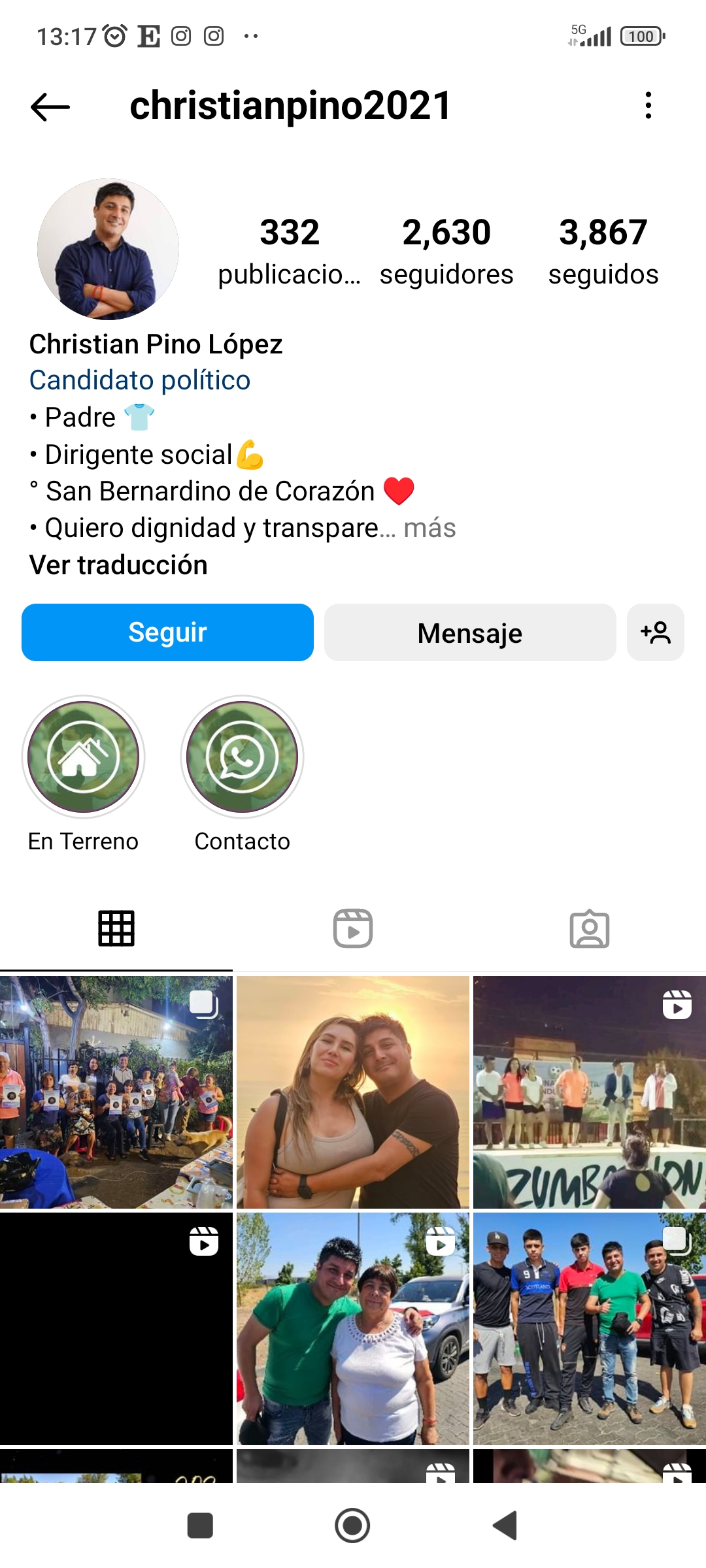View the profile picture
This screenshot has height=1568, width=706.
[108, 249]
